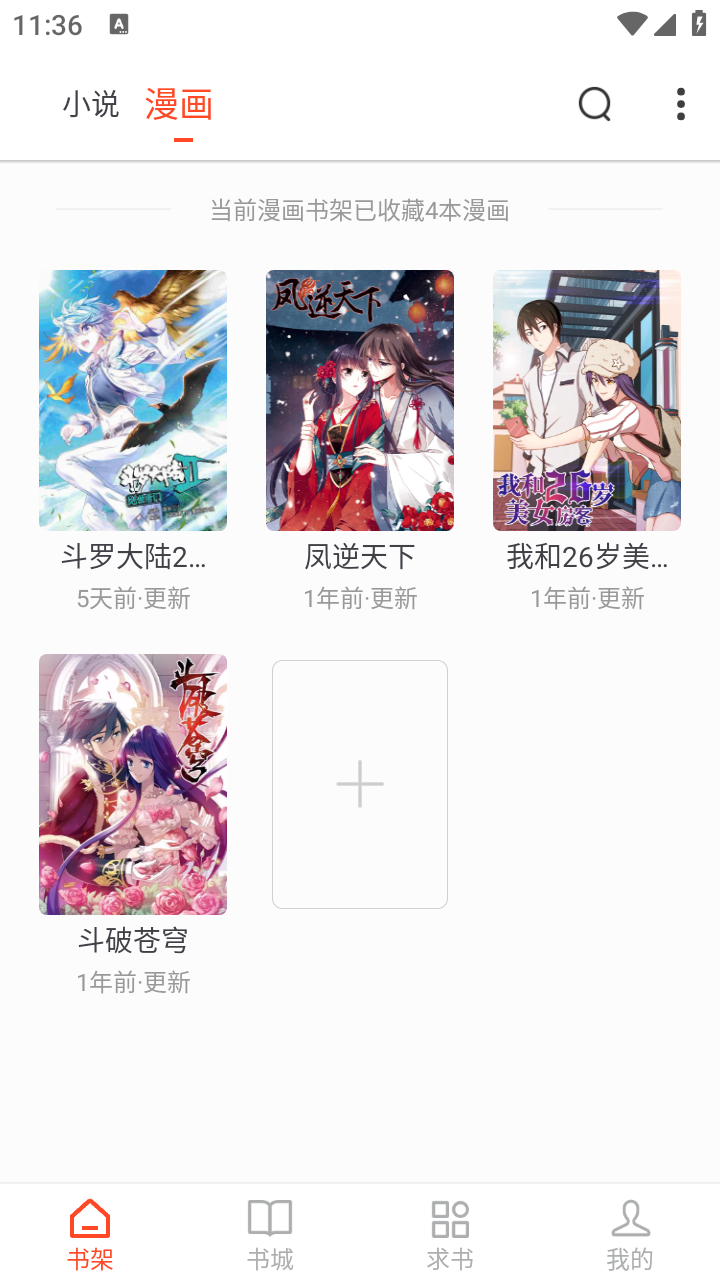Tap the 5天前·更新 update label
The width and height of the screenshot is (720, 1280).
coord(133,598)
